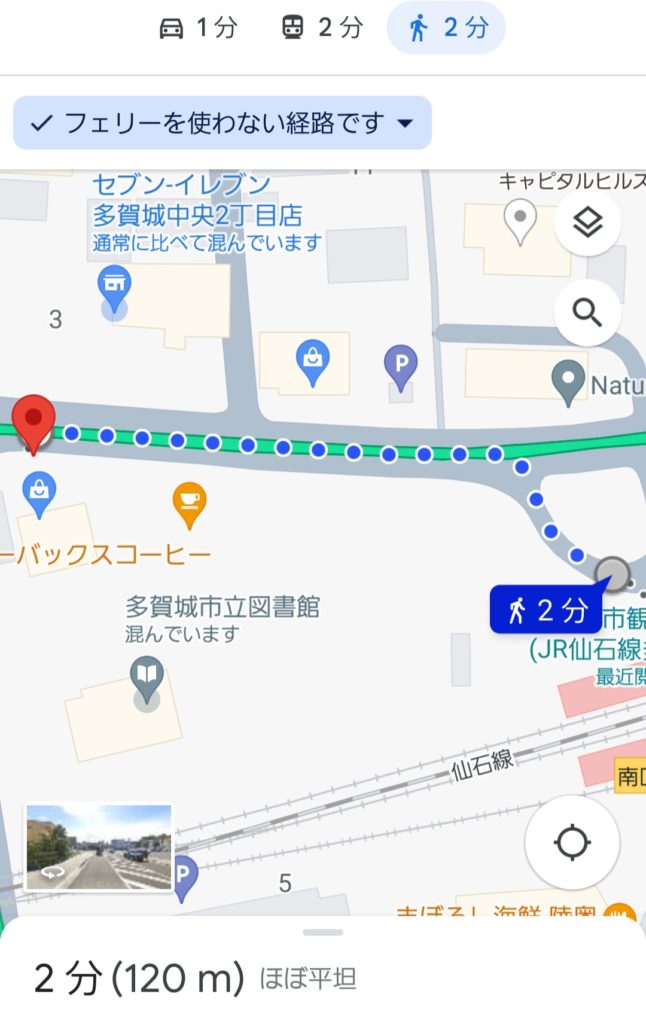Tap the search magnifier on the map
The image size is (646, 1024).
coord(588,313)
